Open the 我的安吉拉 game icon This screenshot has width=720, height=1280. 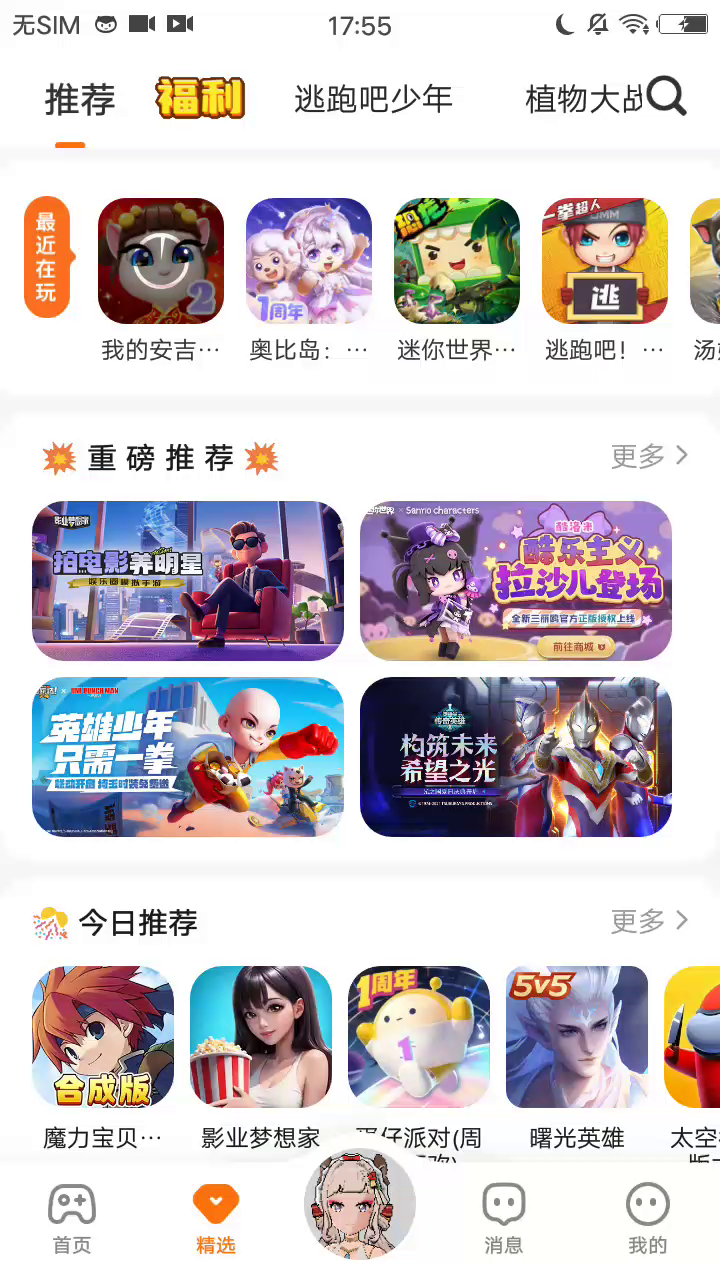161,261
